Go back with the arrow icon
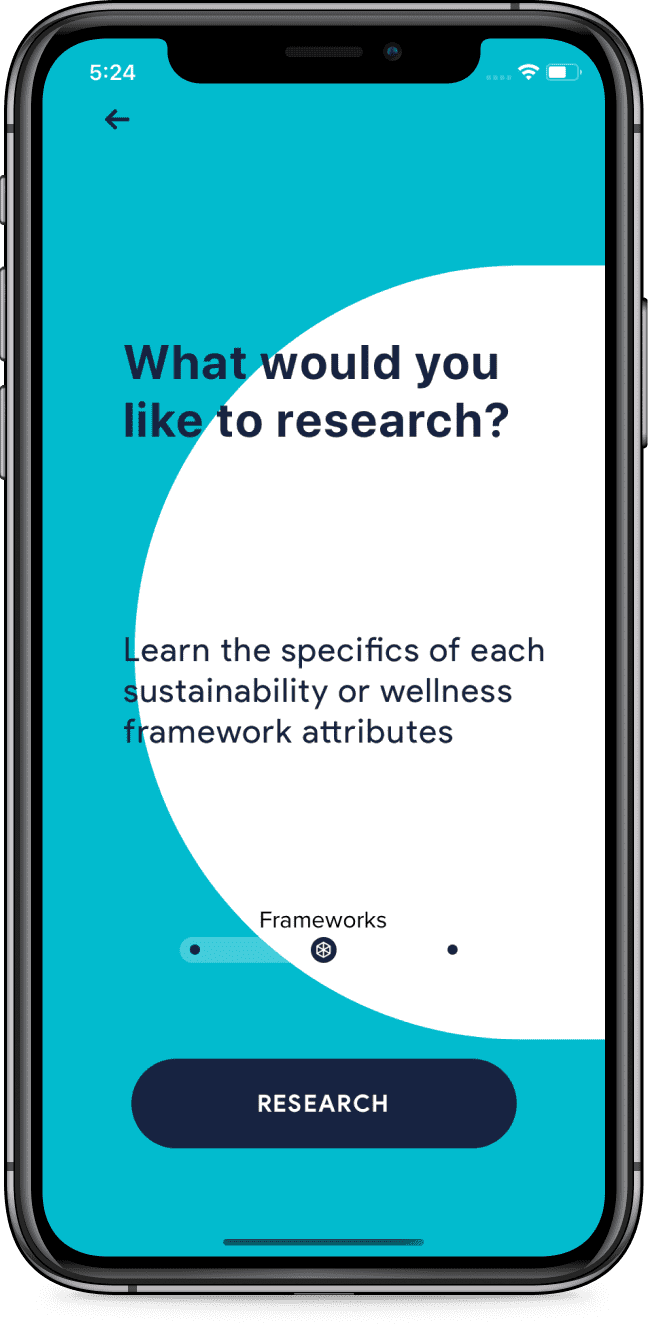The width and height of the screenshot is (648, 1329). tap(117, 120)
